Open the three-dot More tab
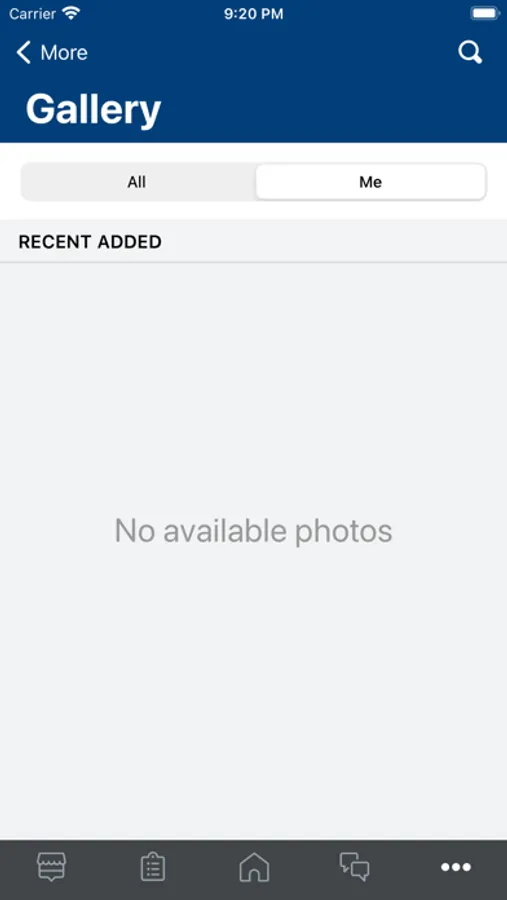Viewport: 507px width, 900px height. pyautogui.click(x=456, y=867)
